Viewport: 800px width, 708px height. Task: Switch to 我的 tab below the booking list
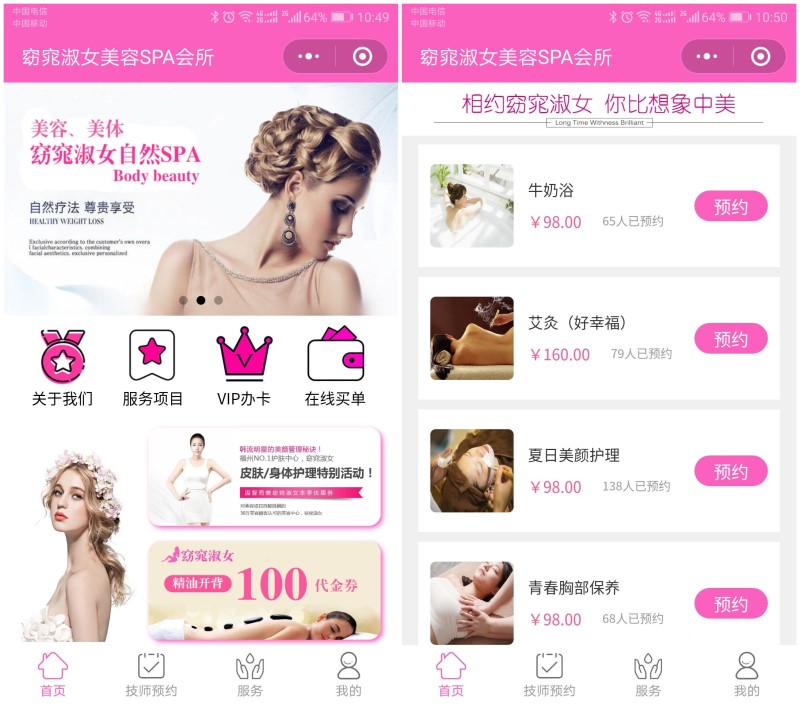tap(746, 675)
